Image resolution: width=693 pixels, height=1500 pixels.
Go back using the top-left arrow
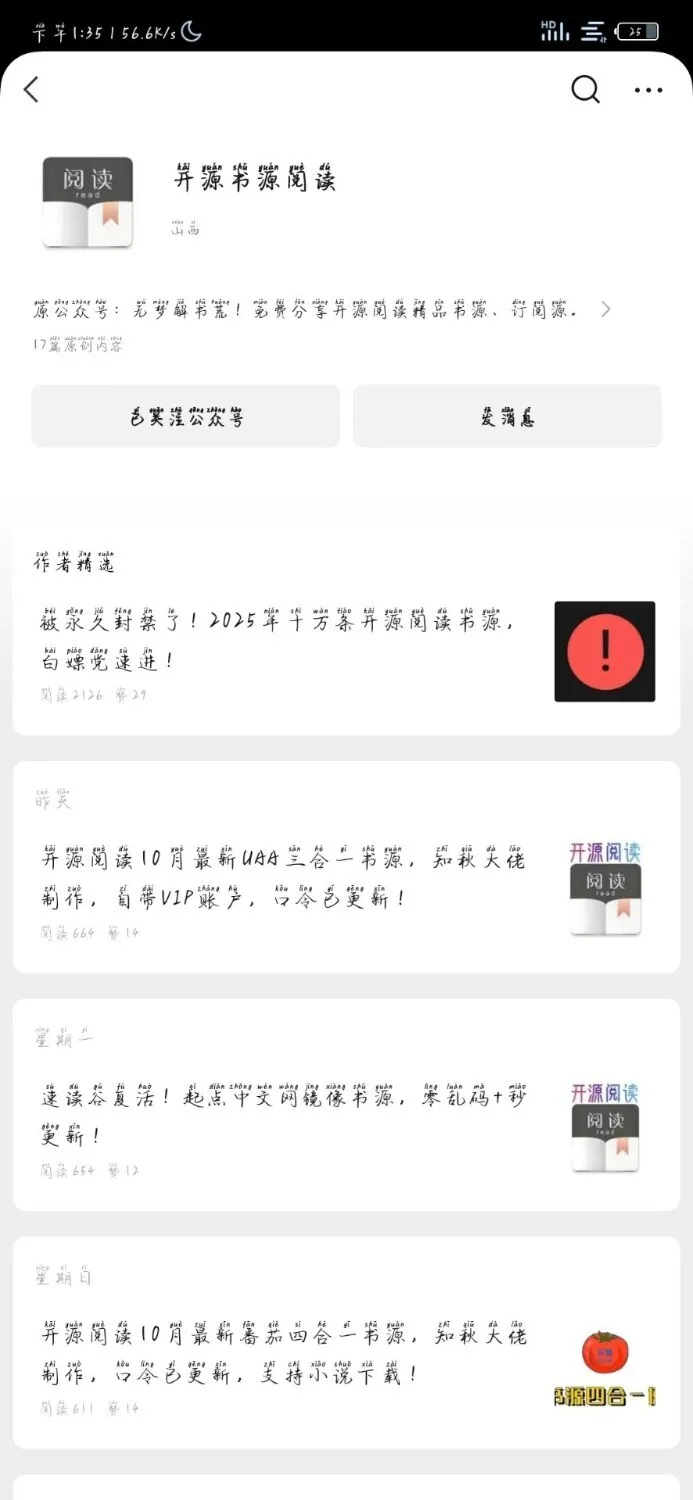tap(31, 90)
